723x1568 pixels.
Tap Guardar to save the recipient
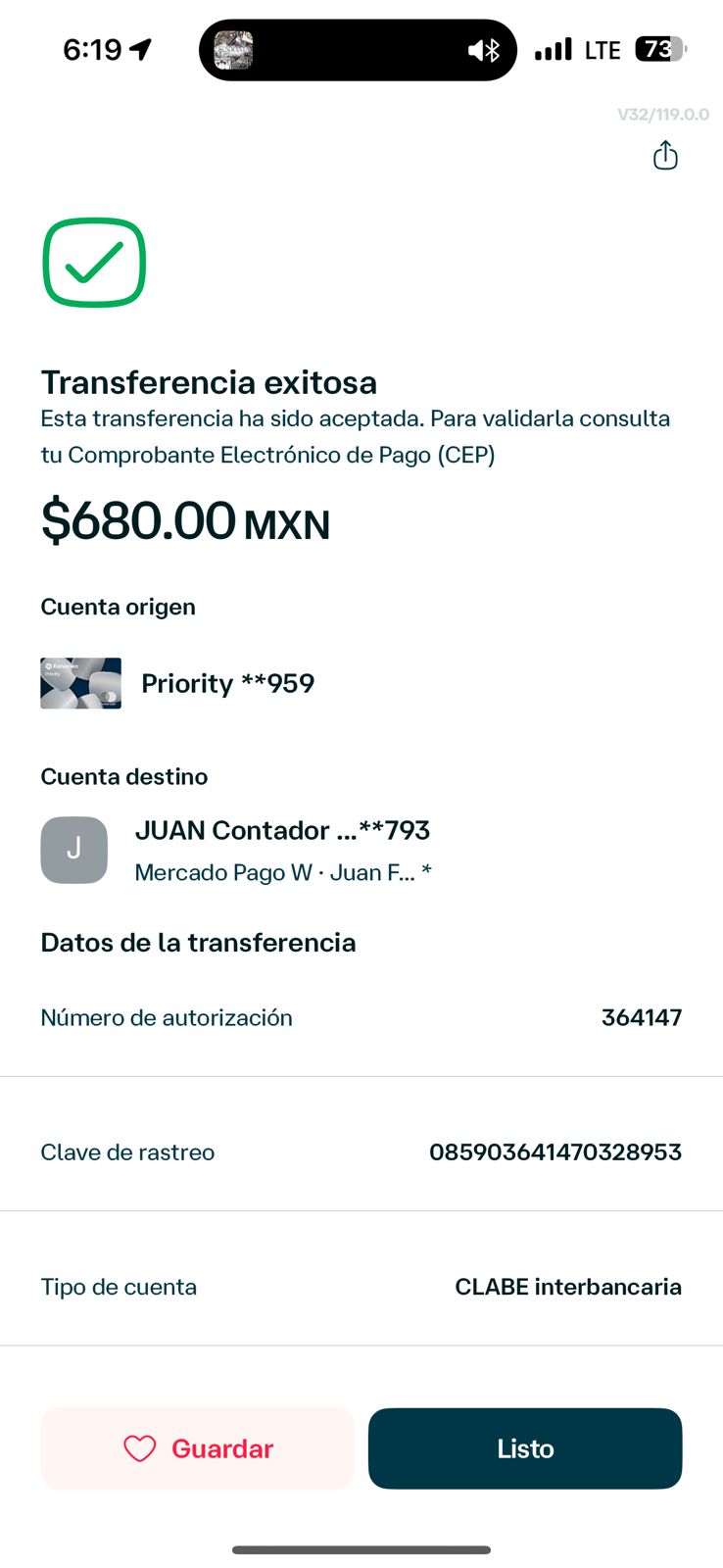click(x=197, y=1448)
